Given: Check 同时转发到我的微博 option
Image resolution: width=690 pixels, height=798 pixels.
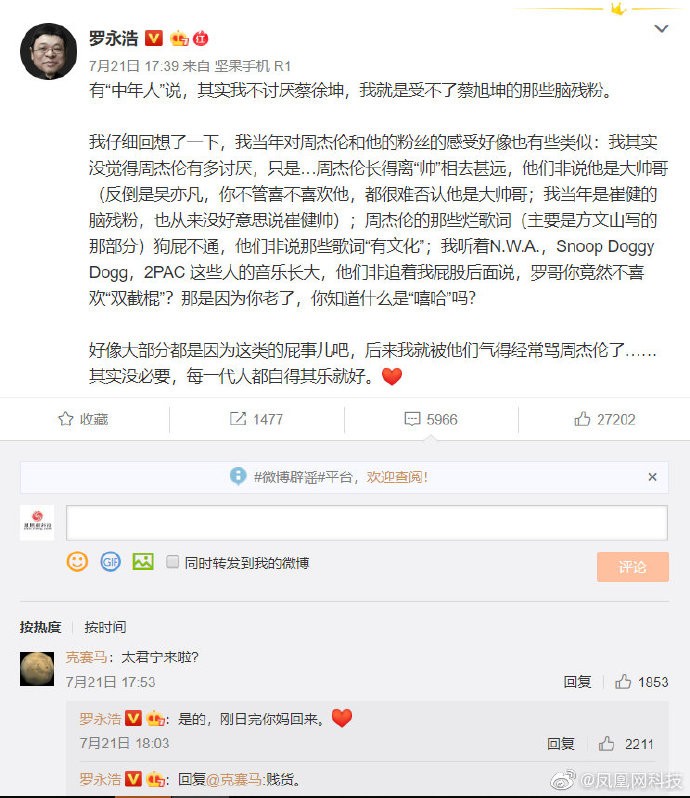Looking at the screenshot, I should coord(173,562).
